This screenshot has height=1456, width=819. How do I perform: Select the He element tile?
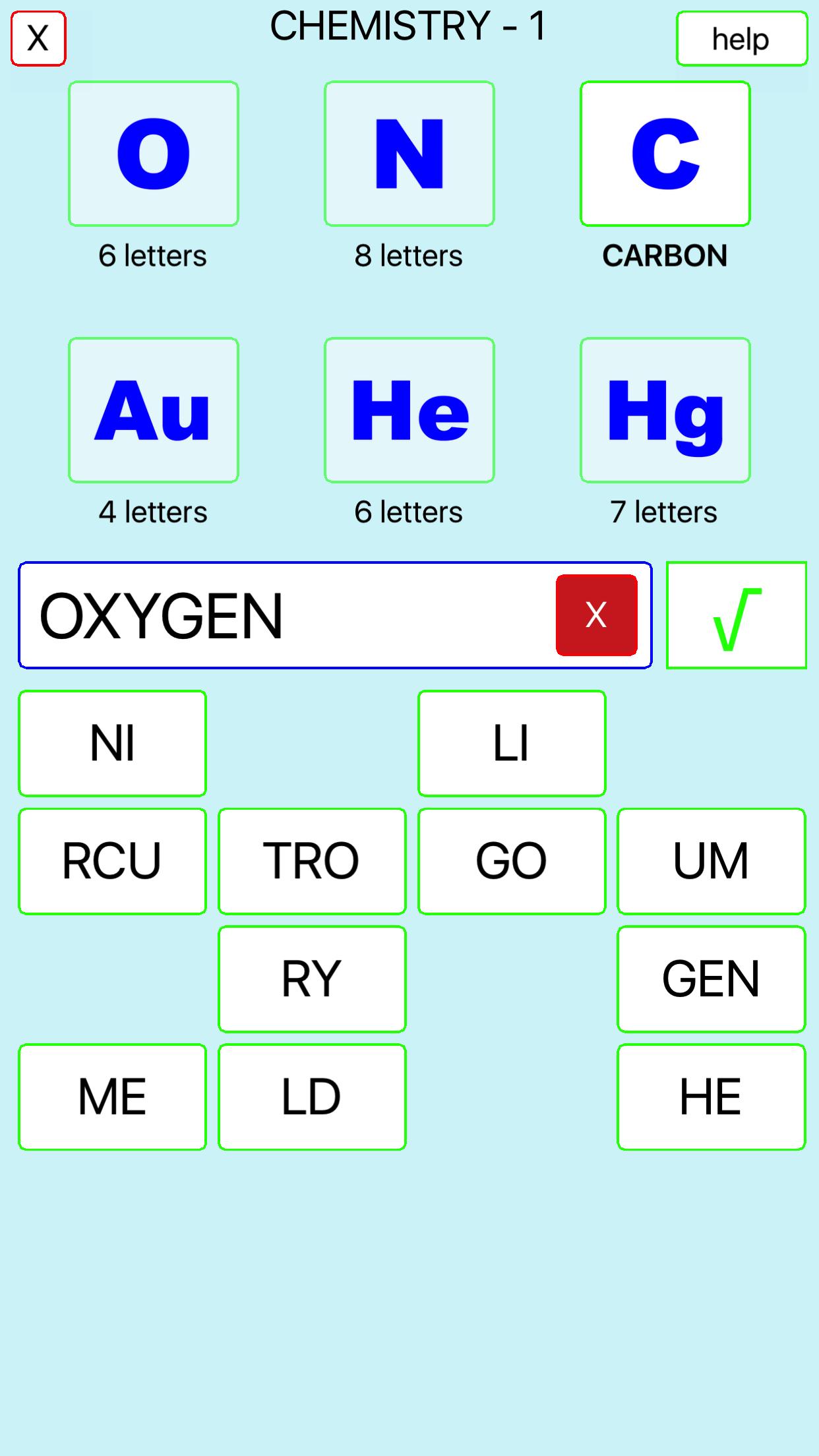[x=409, y=409]
